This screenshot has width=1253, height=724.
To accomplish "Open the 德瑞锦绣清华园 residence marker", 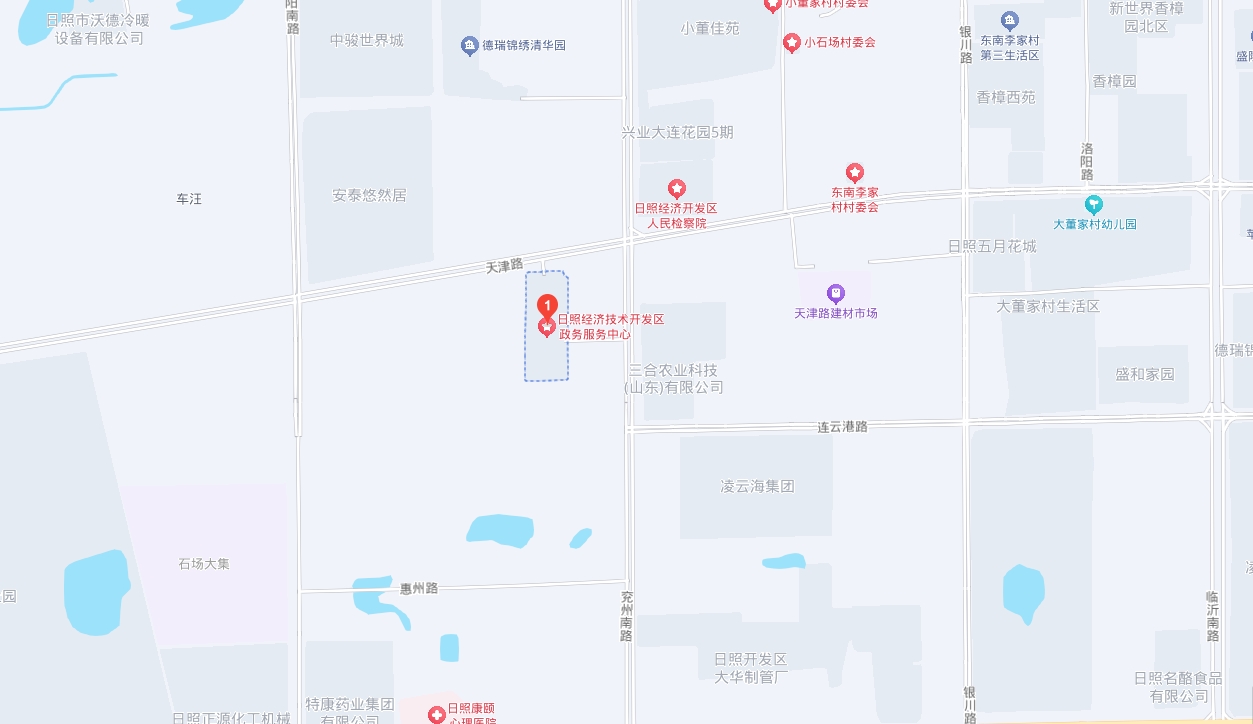I will (469, 45).
